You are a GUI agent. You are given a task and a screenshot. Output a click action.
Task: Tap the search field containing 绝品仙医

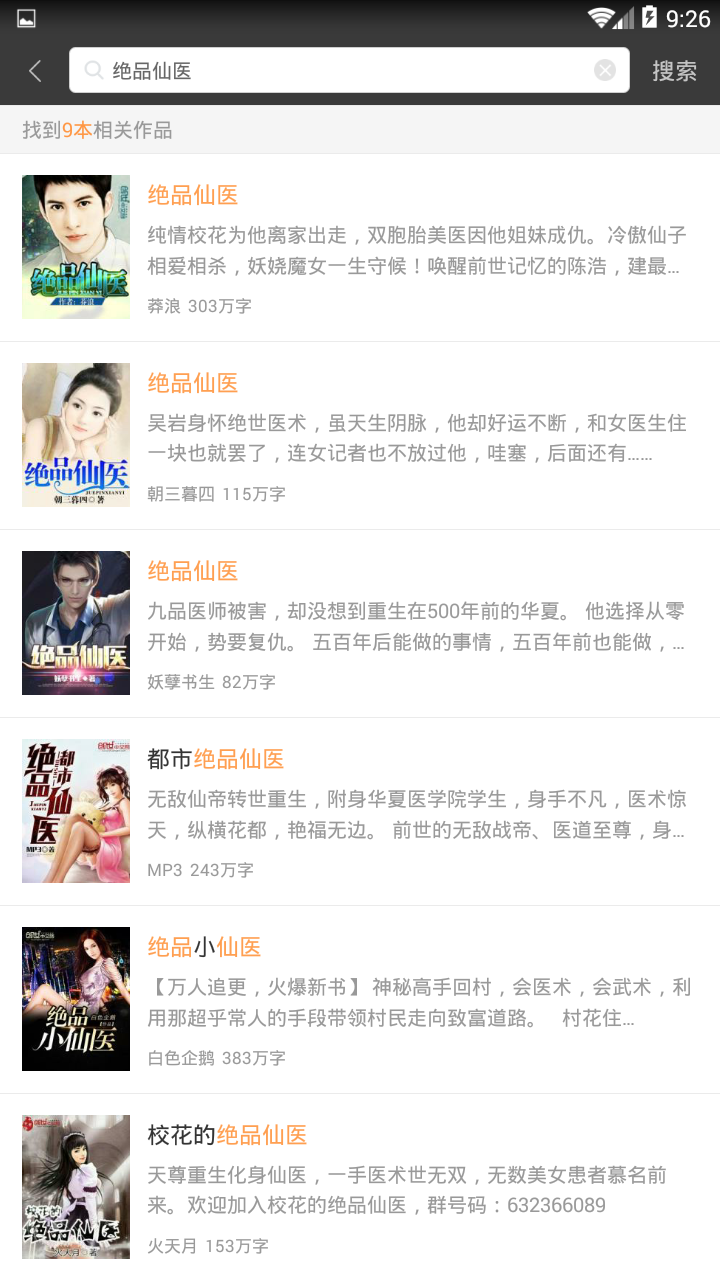[x=340, y=71]
